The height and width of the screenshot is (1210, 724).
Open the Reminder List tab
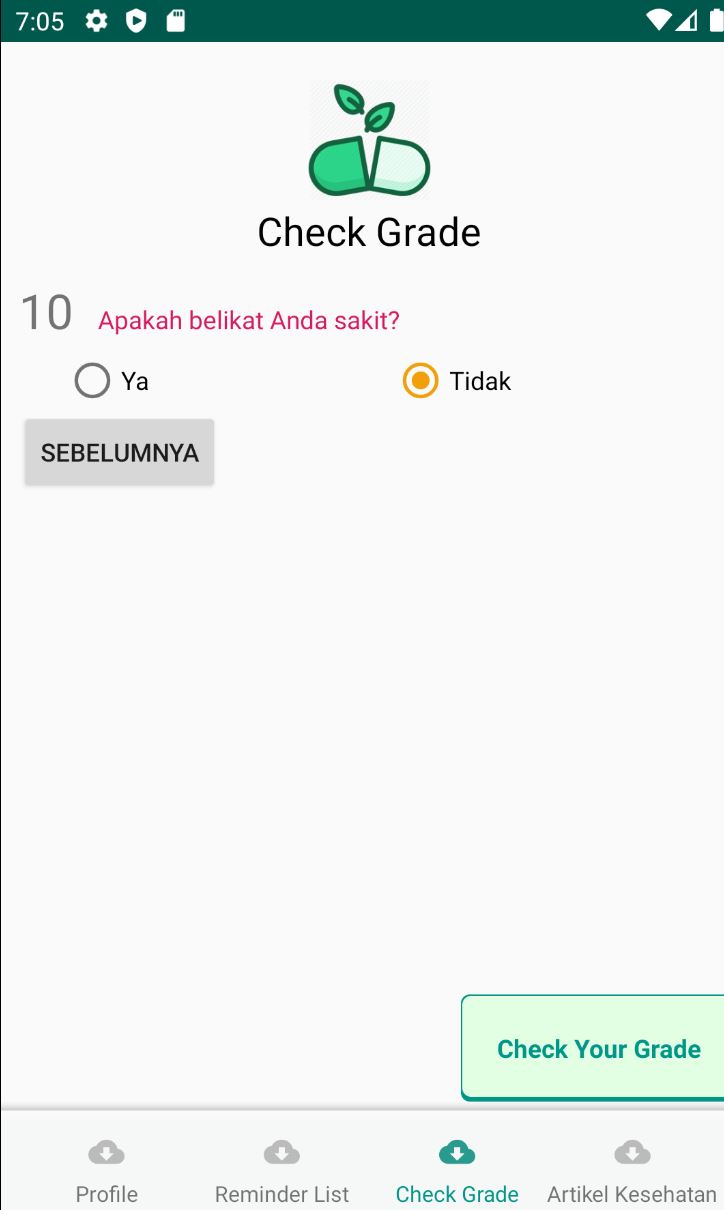(282, 1170)
